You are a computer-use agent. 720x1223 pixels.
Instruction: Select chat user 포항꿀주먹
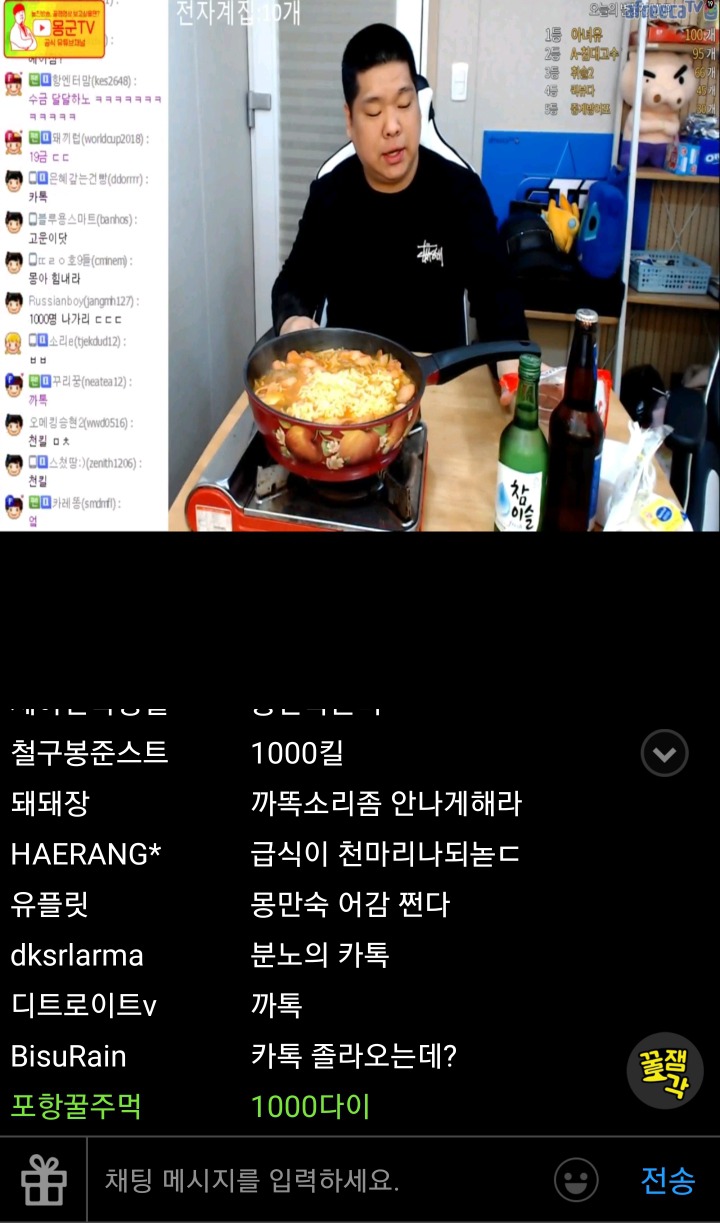[76, 1106]
